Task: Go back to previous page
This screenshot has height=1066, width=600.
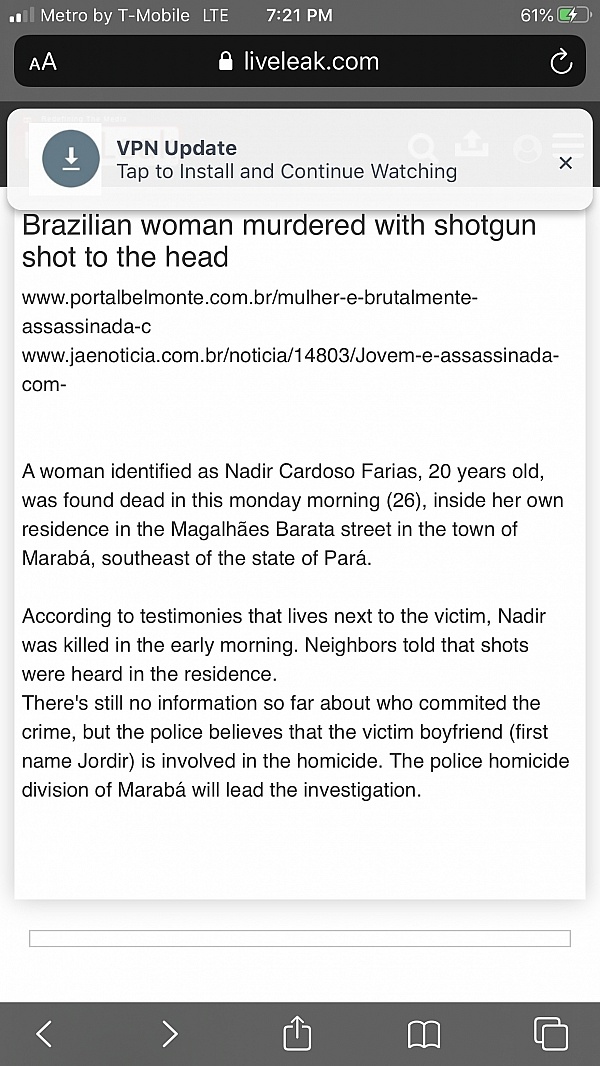Action: click(44, 1033)
